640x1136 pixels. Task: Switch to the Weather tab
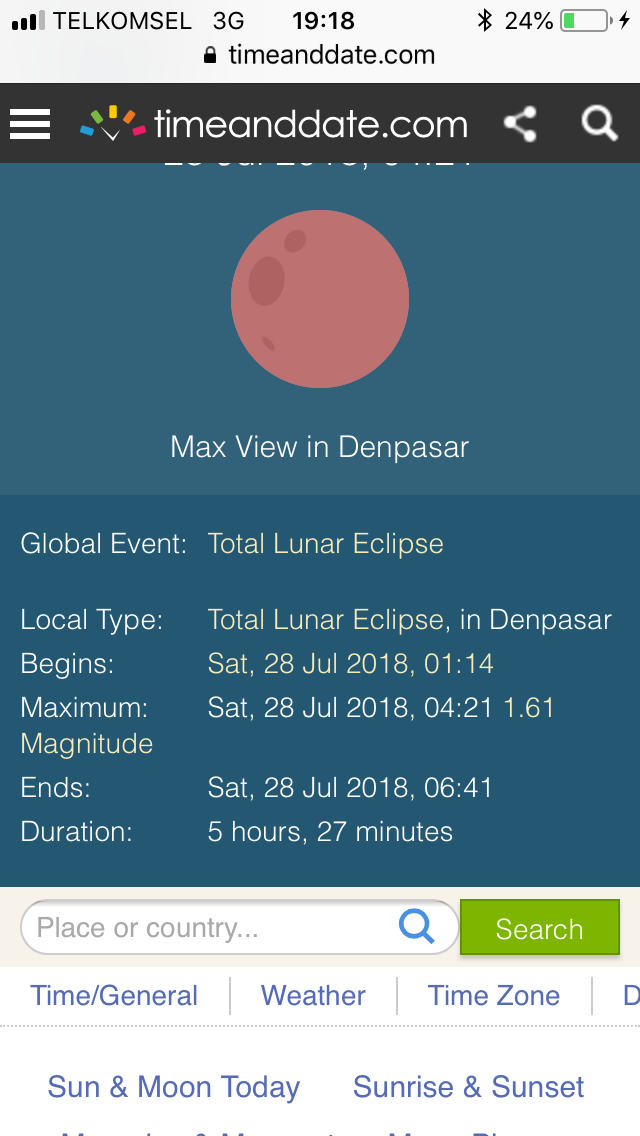(x=313, y=996)
